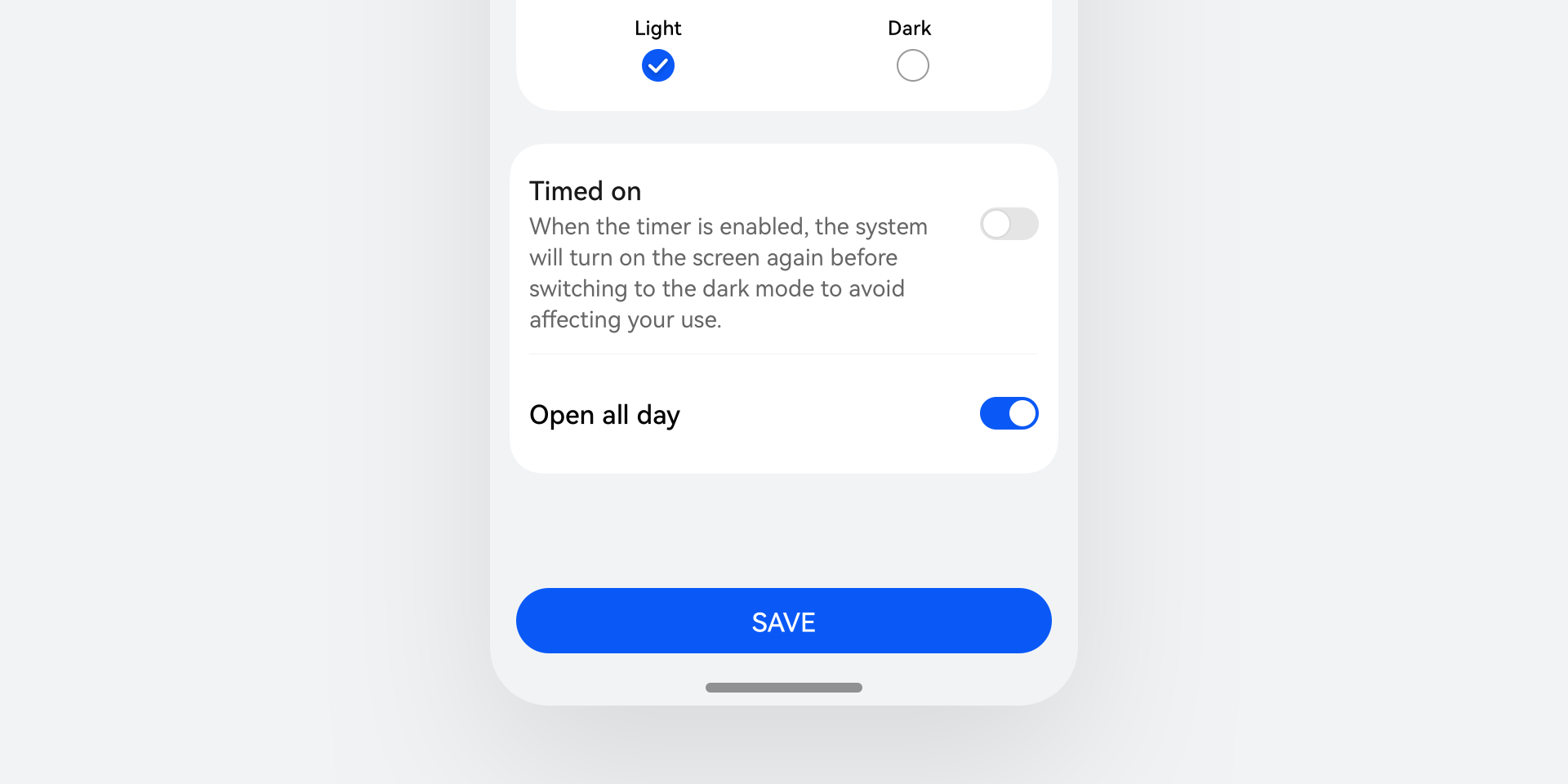
Task: Turn off Open all day
Action: point(1009,413)
